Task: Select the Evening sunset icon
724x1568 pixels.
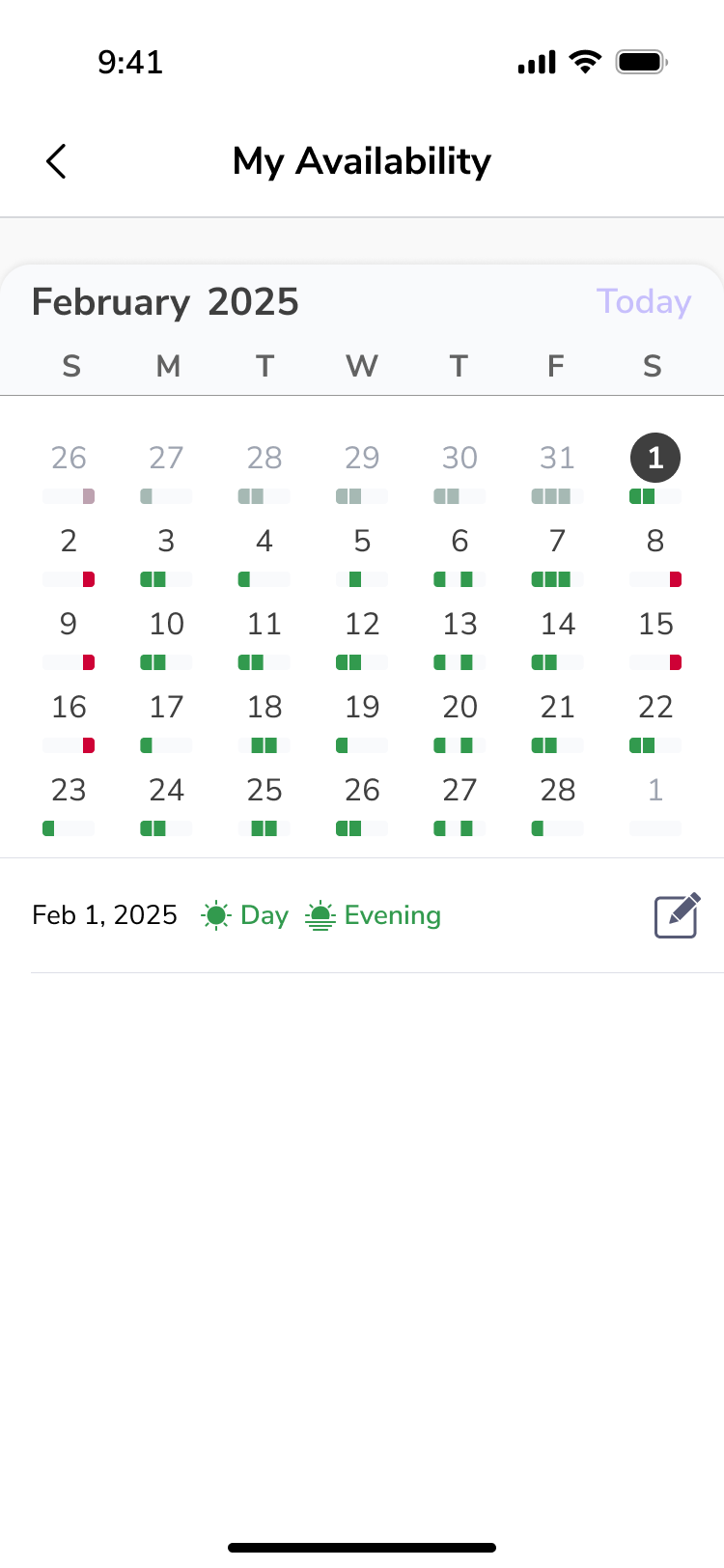Action: (321, 914)
